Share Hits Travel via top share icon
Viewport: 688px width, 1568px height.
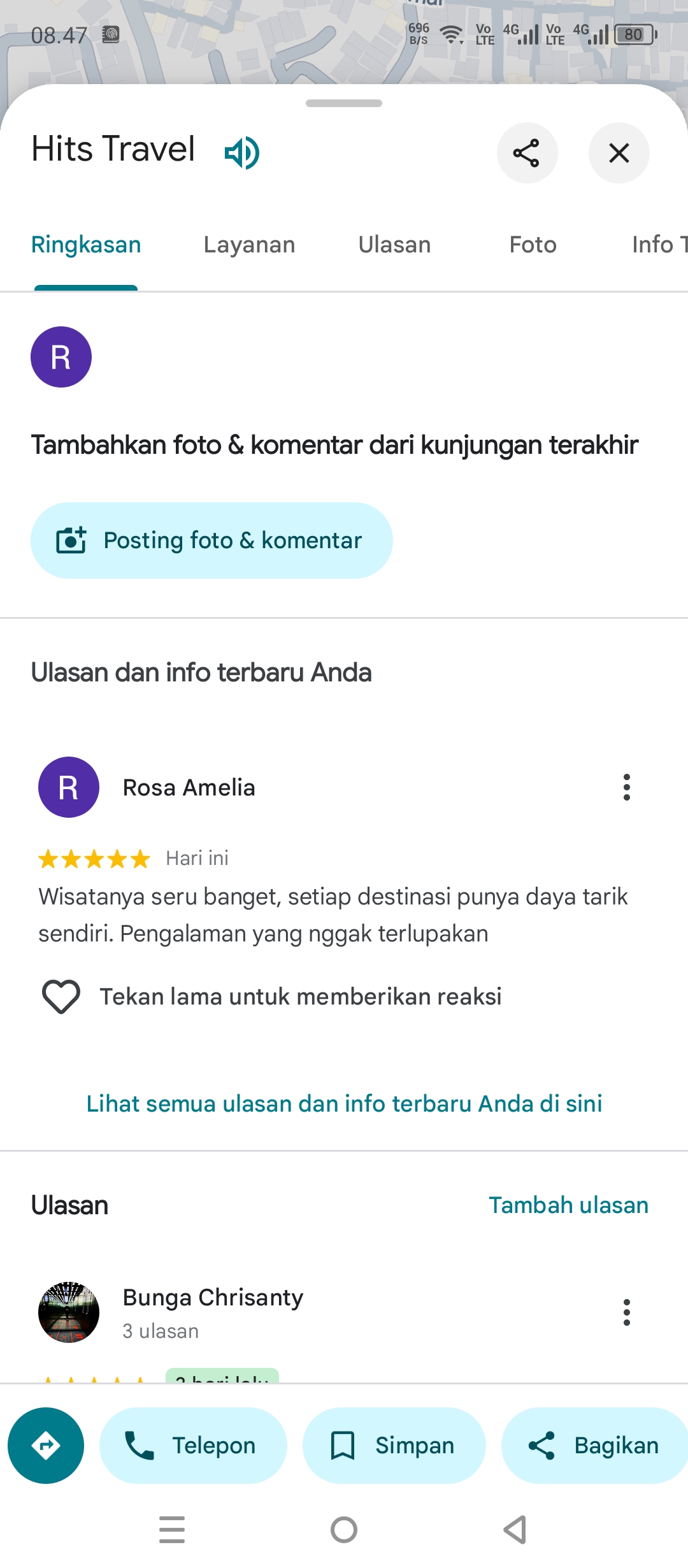[527, 153]
